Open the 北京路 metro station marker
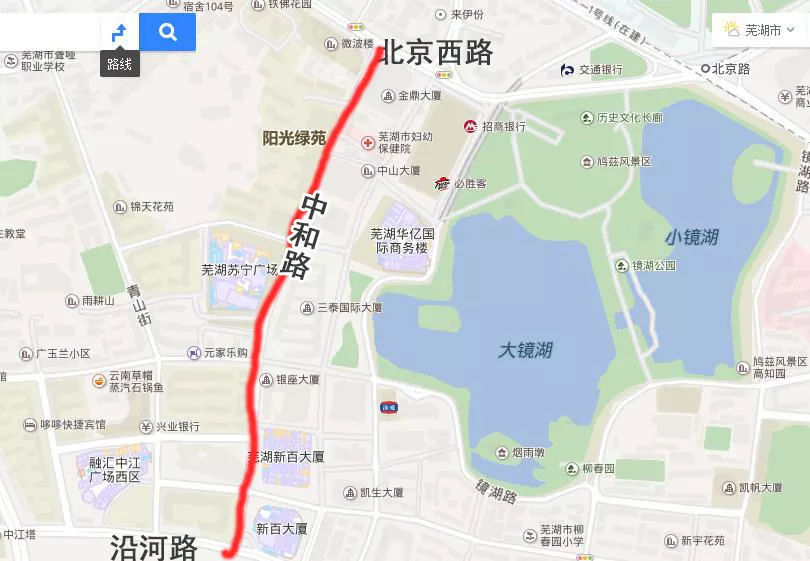Image resolution: width=810 pixels, height=561 pixels. [705, 69]
